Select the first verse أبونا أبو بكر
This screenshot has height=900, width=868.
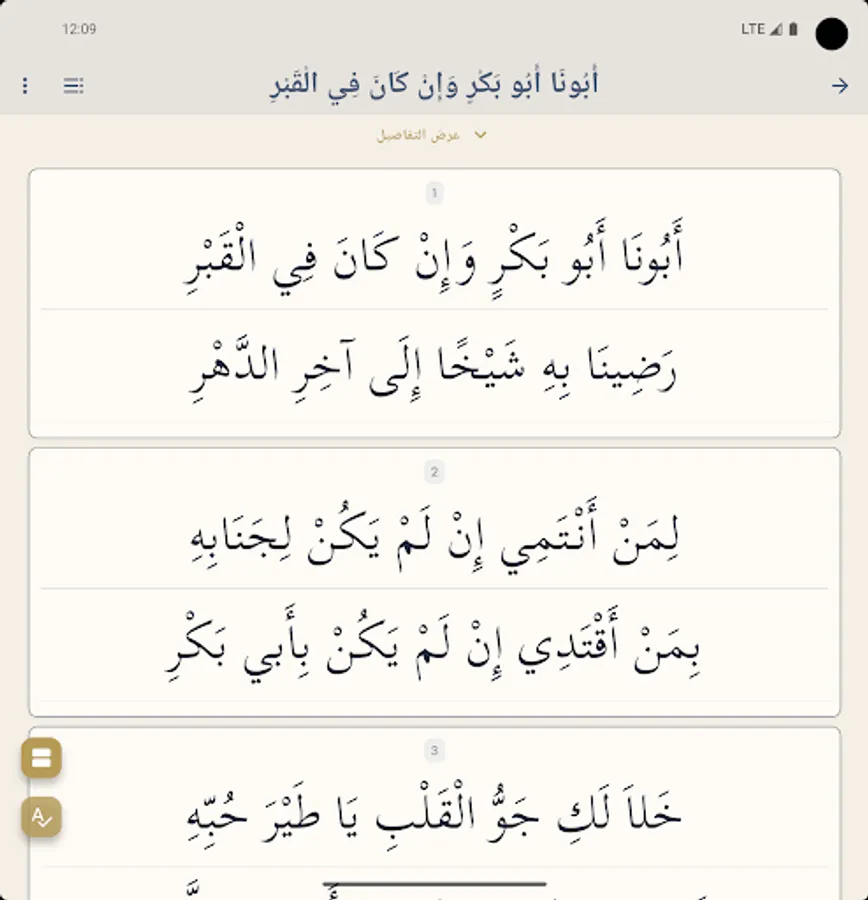434,257
